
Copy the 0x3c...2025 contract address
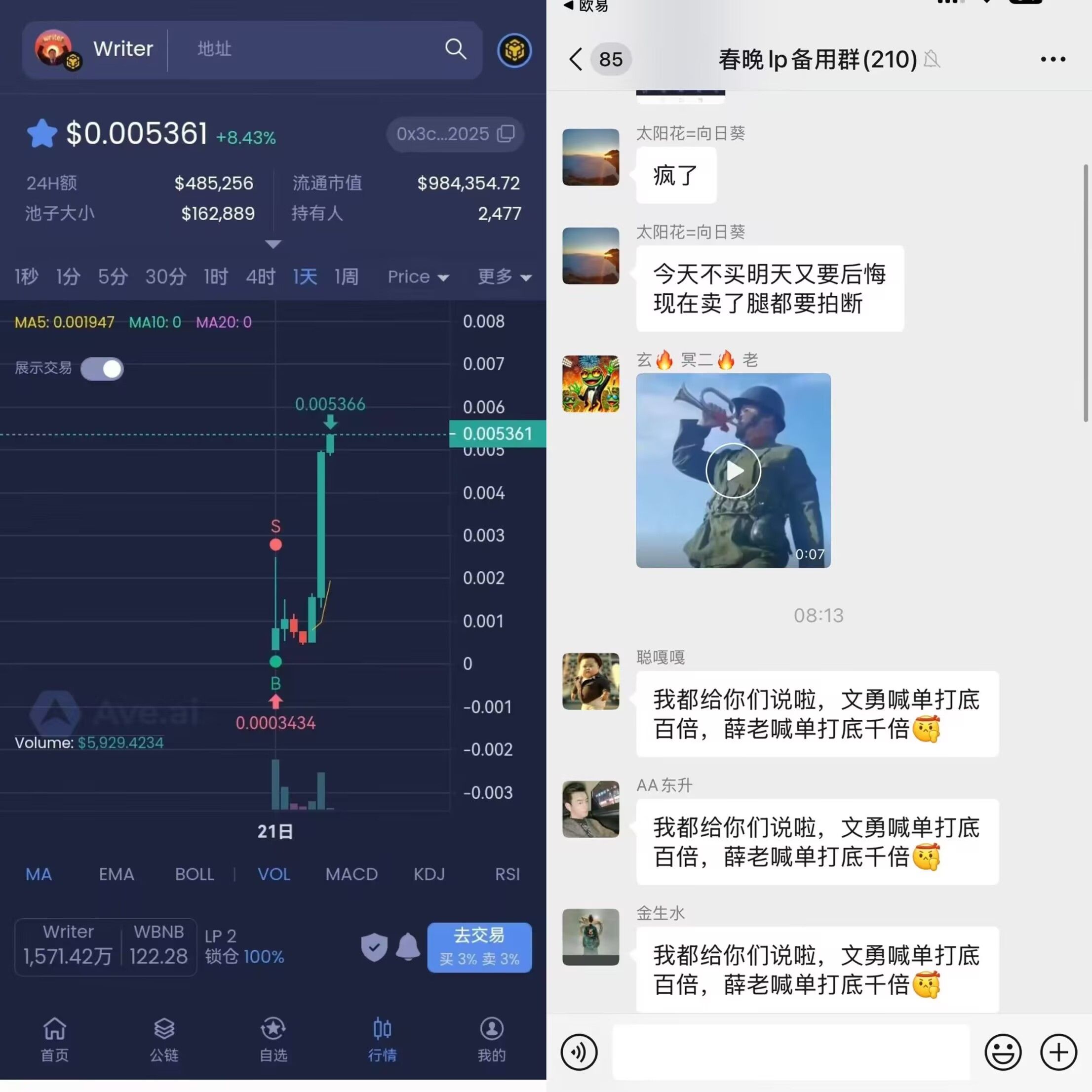click(505, 134)
